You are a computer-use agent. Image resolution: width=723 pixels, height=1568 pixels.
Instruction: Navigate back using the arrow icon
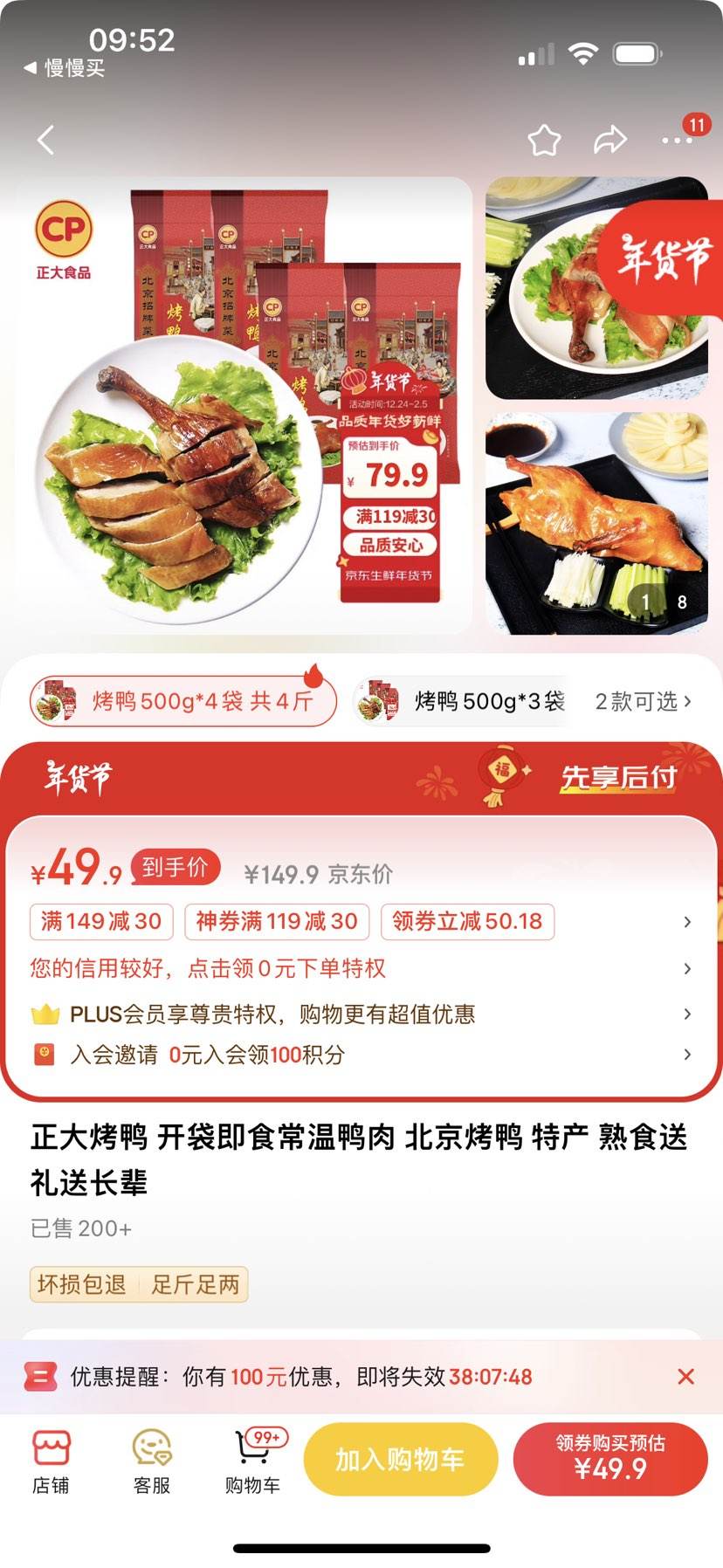pos(45,140)
